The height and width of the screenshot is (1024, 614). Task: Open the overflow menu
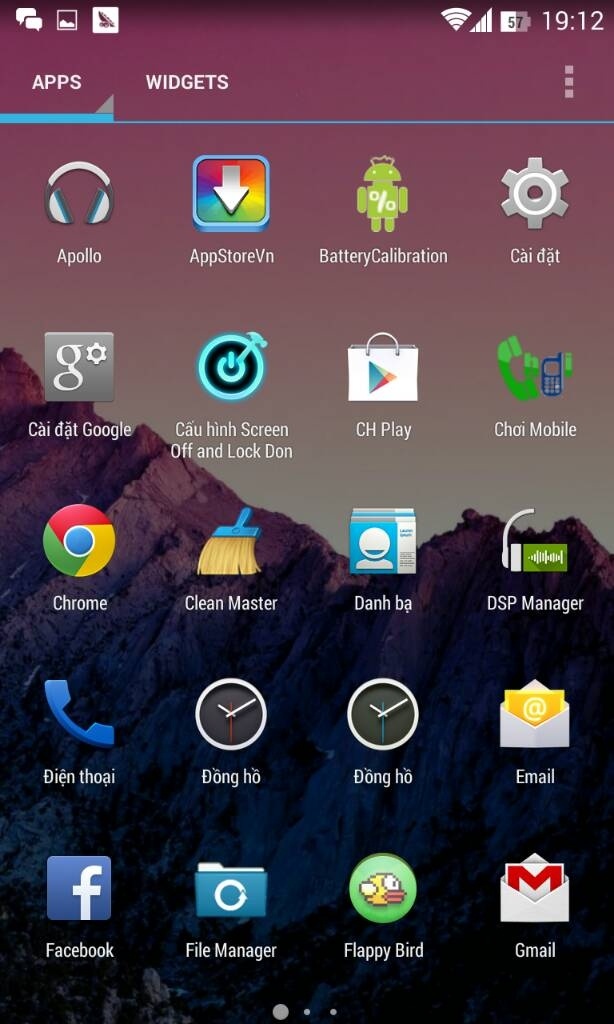click(569, 82)
